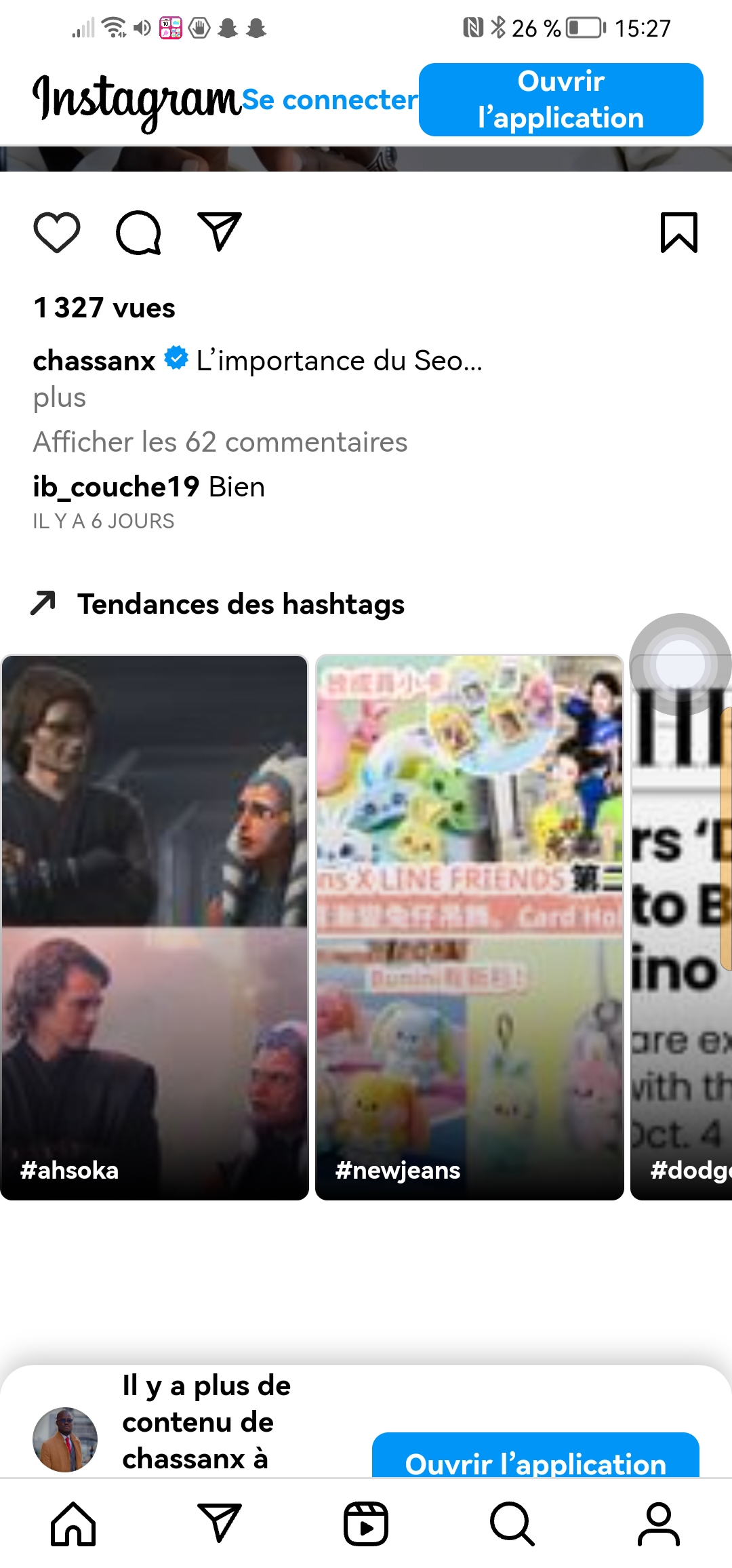Tap bottom banner Ouvrir l'application button
Image resolution: width=732 pixels, height=1568 pixels.
pyautogui.click(x=535, y=1456)
